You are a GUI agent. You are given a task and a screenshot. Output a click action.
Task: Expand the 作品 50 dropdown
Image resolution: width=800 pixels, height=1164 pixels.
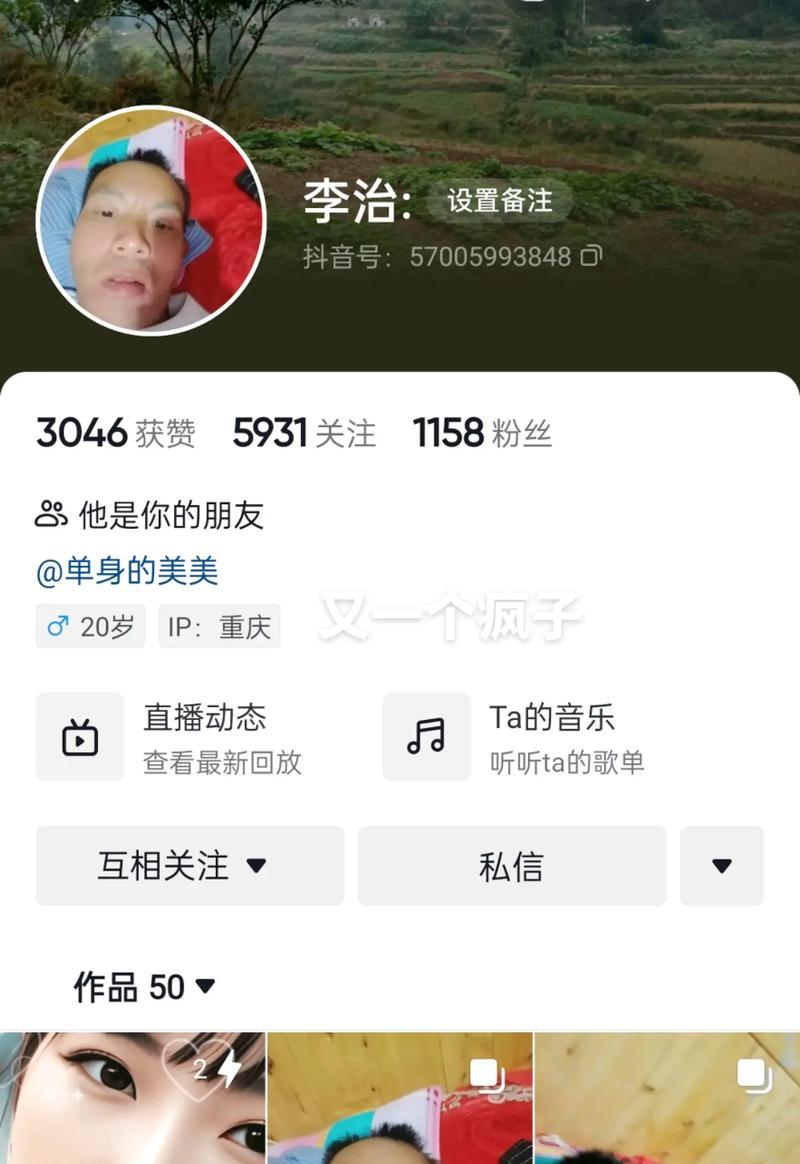(x=145, y=987)
